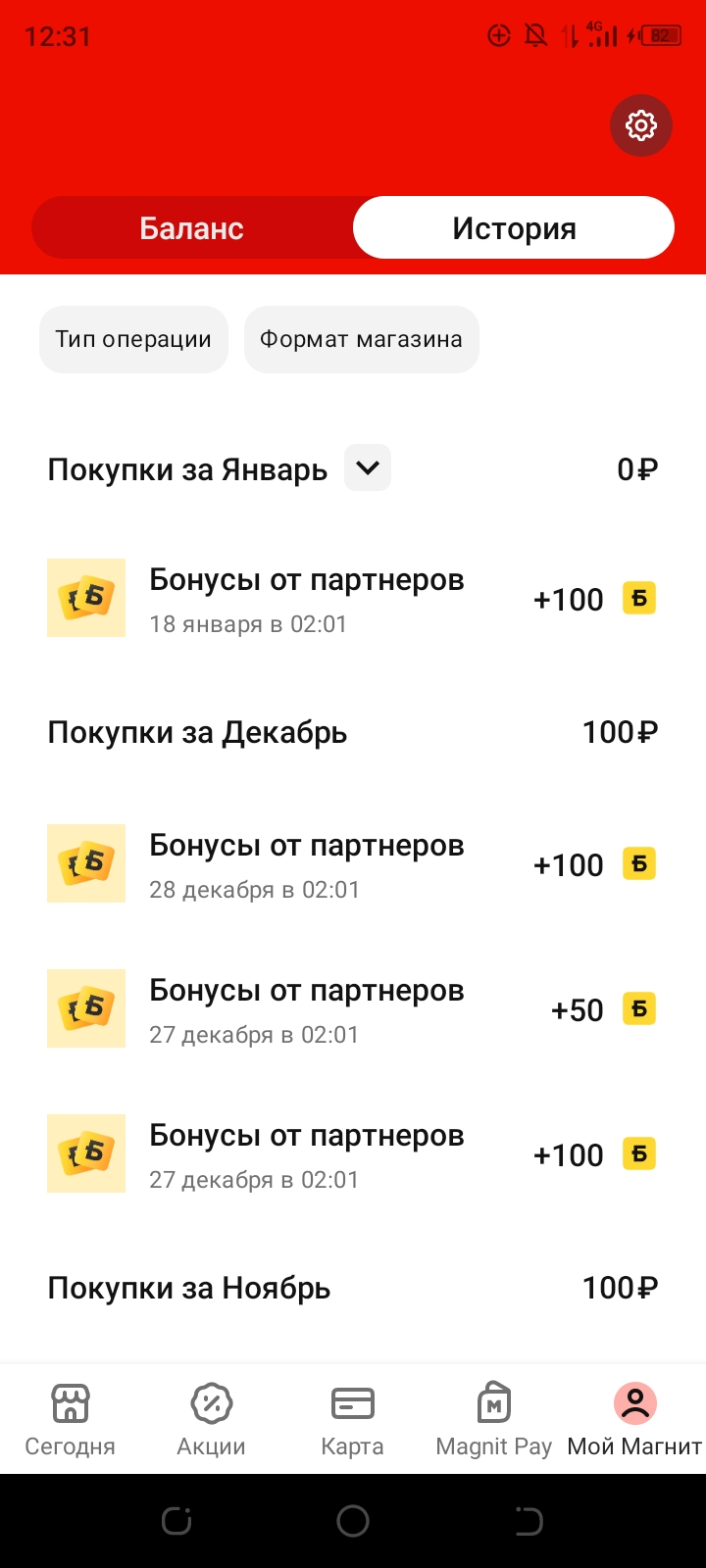
Task: Switch to the Баланс tab
Action: coord(192,228)
